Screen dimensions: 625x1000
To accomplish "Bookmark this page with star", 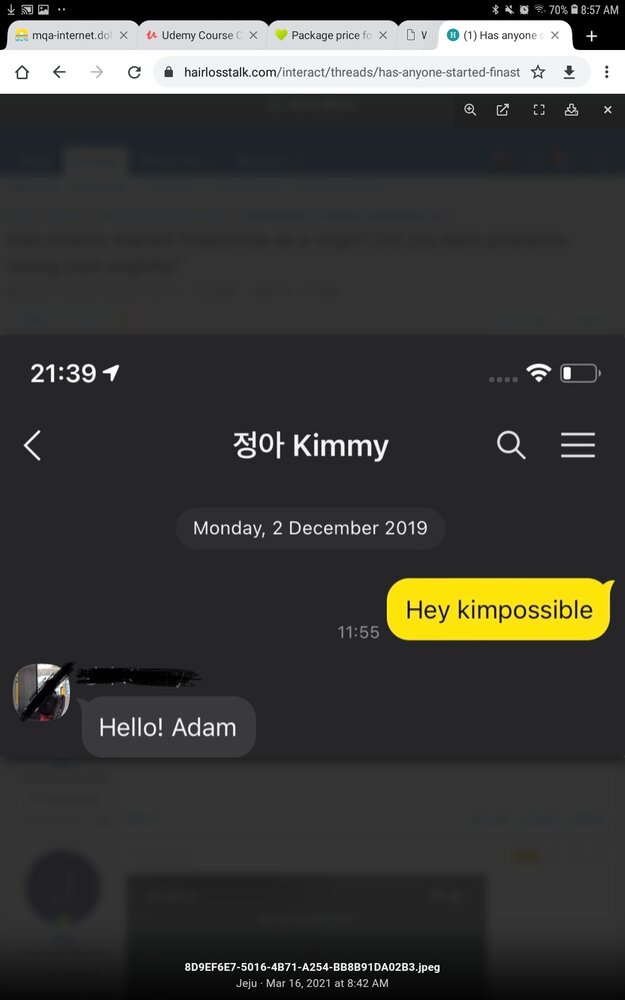I will [x=538, y=72].
